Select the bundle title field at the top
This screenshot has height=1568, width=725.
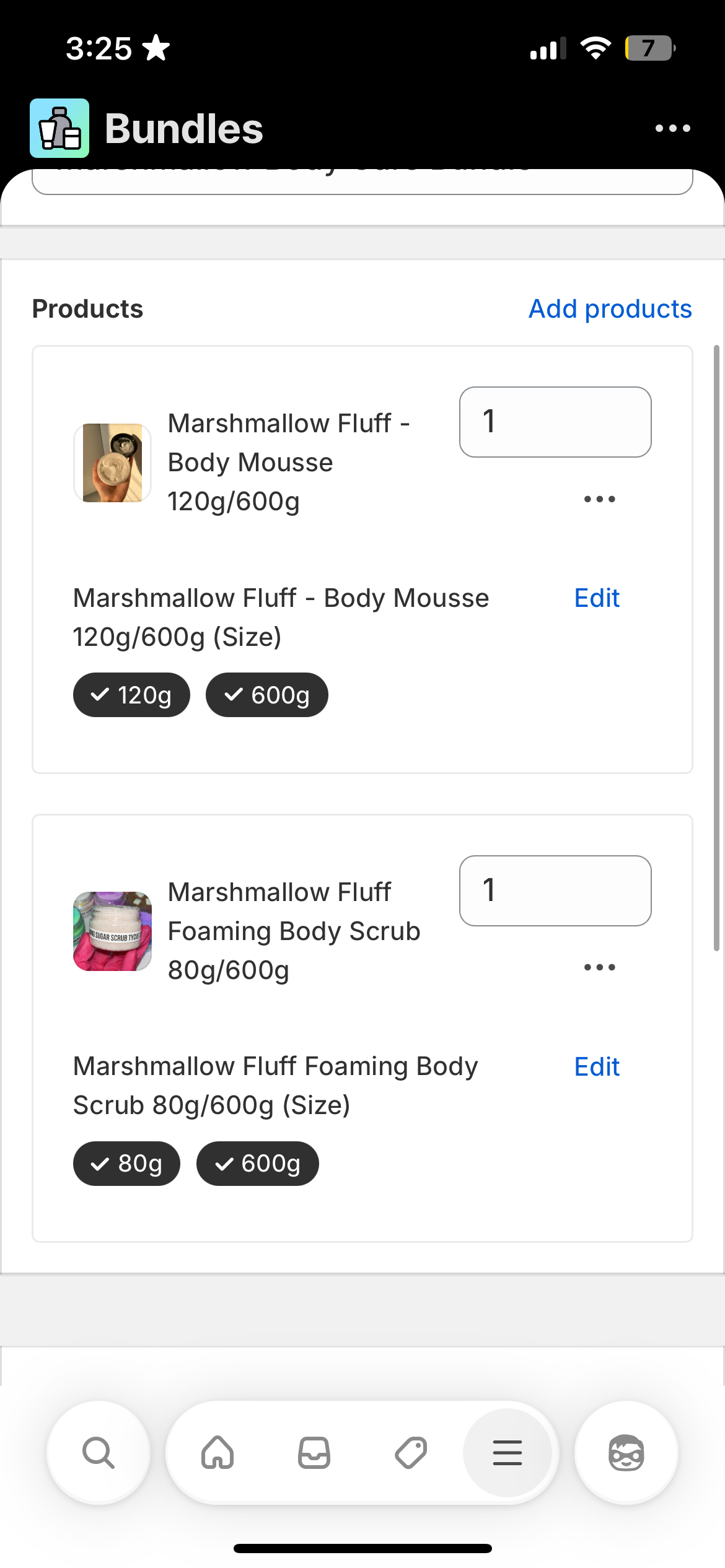362,180
